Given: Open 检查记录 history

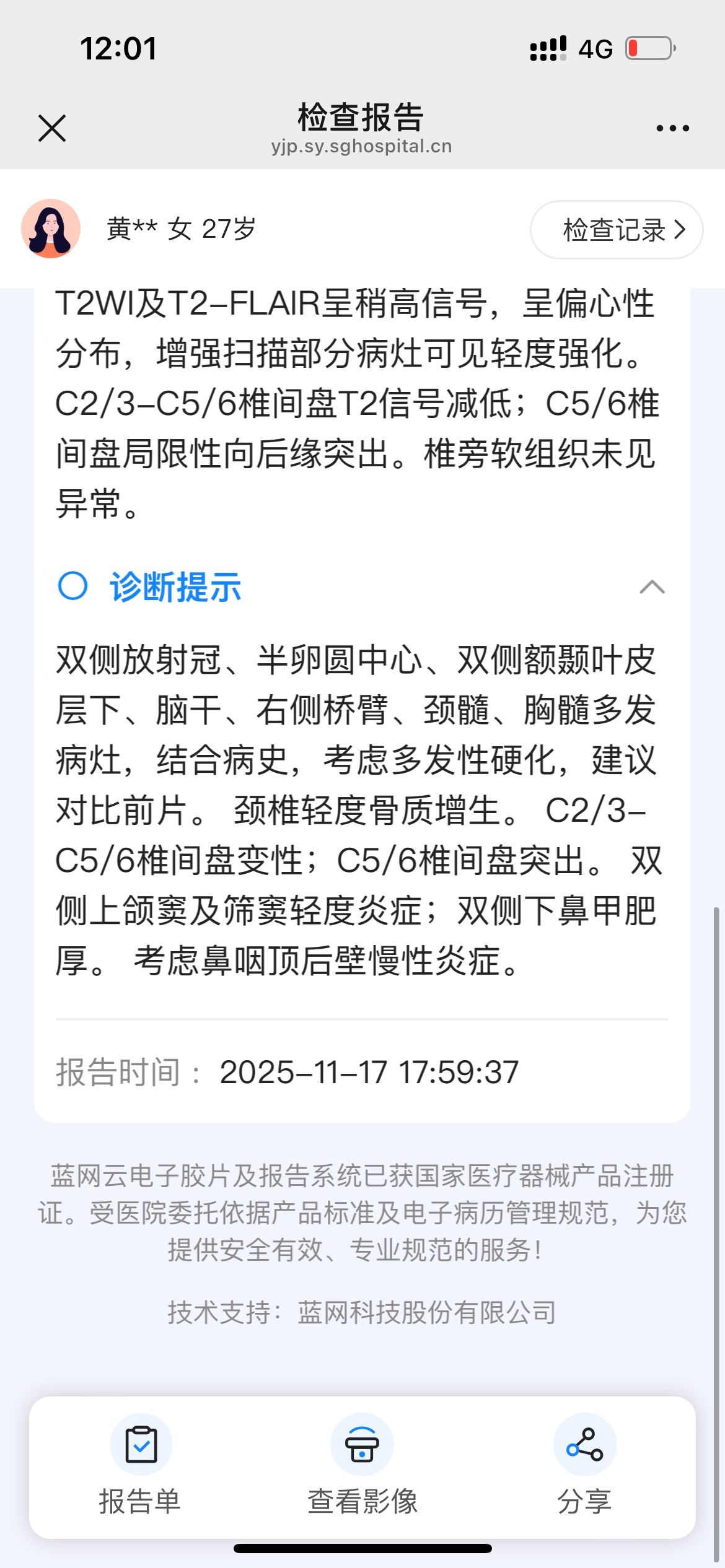Looking at the screenshot, I should click(x=617, y=230).
